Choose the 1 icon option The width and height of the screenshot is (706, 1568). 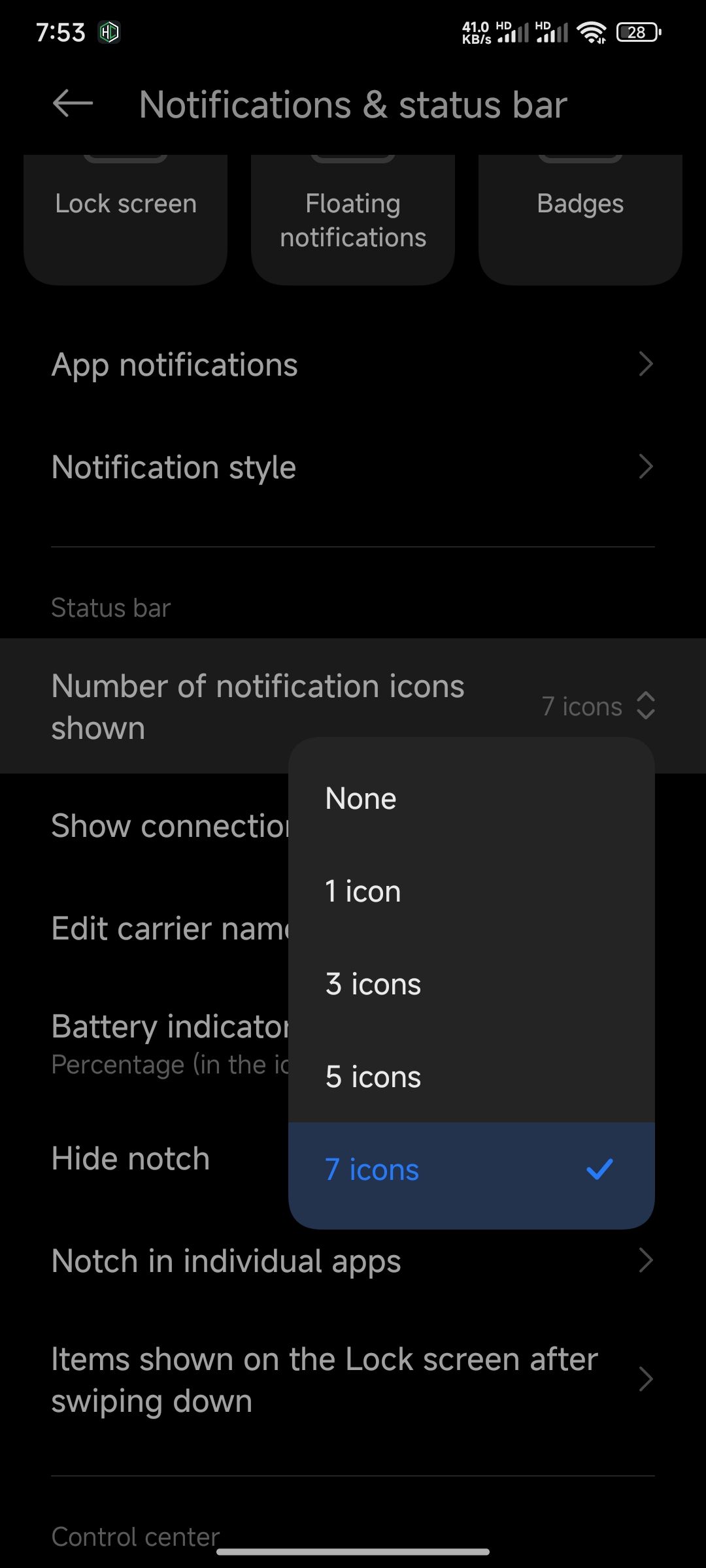click(471, 891)
